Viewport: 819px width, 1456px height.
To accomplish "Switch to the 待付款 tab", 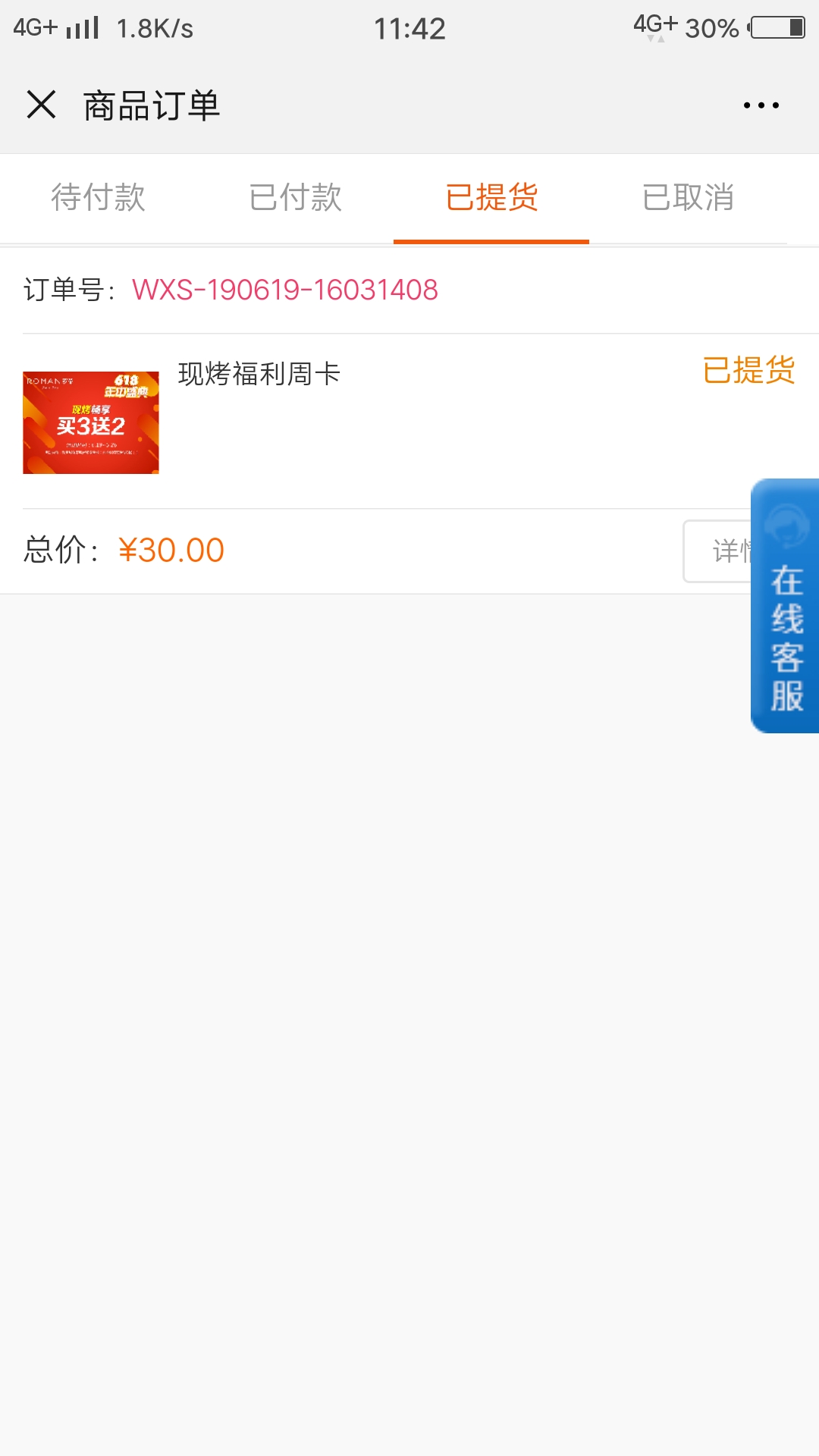I will [99, 198].
